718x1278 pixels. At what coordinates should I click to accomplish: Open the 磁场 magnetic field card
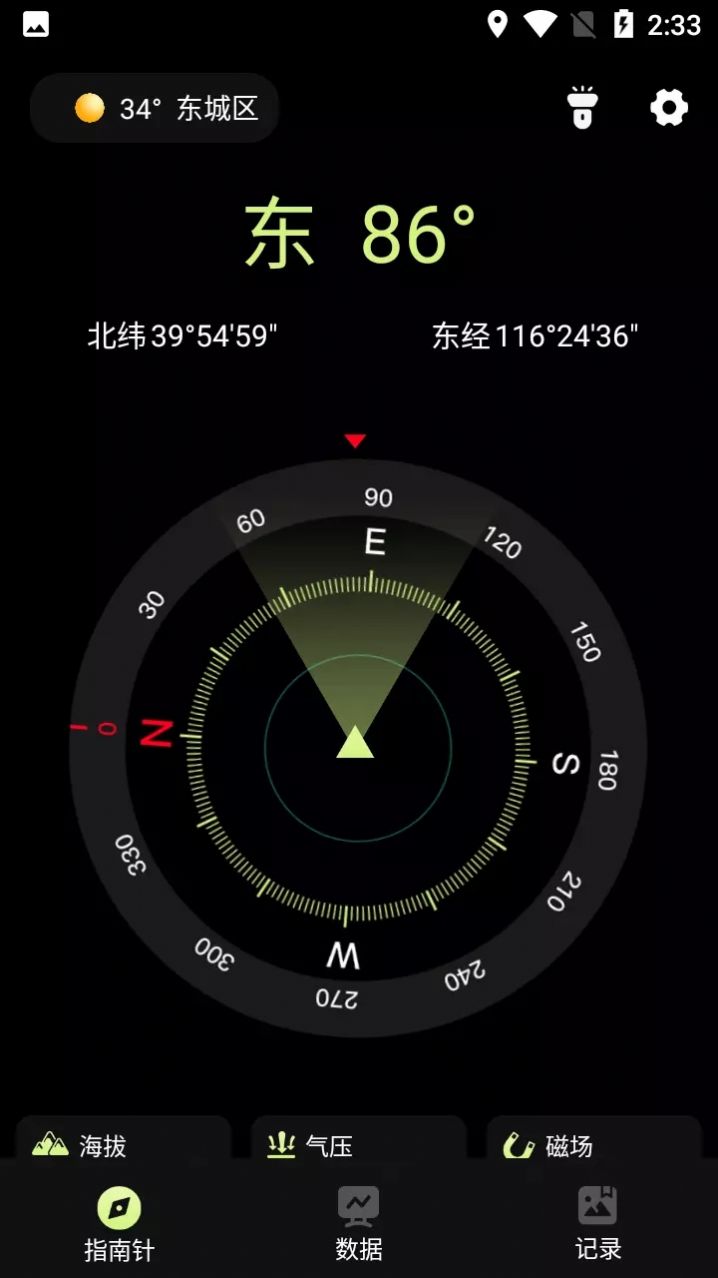point(594,1142)
